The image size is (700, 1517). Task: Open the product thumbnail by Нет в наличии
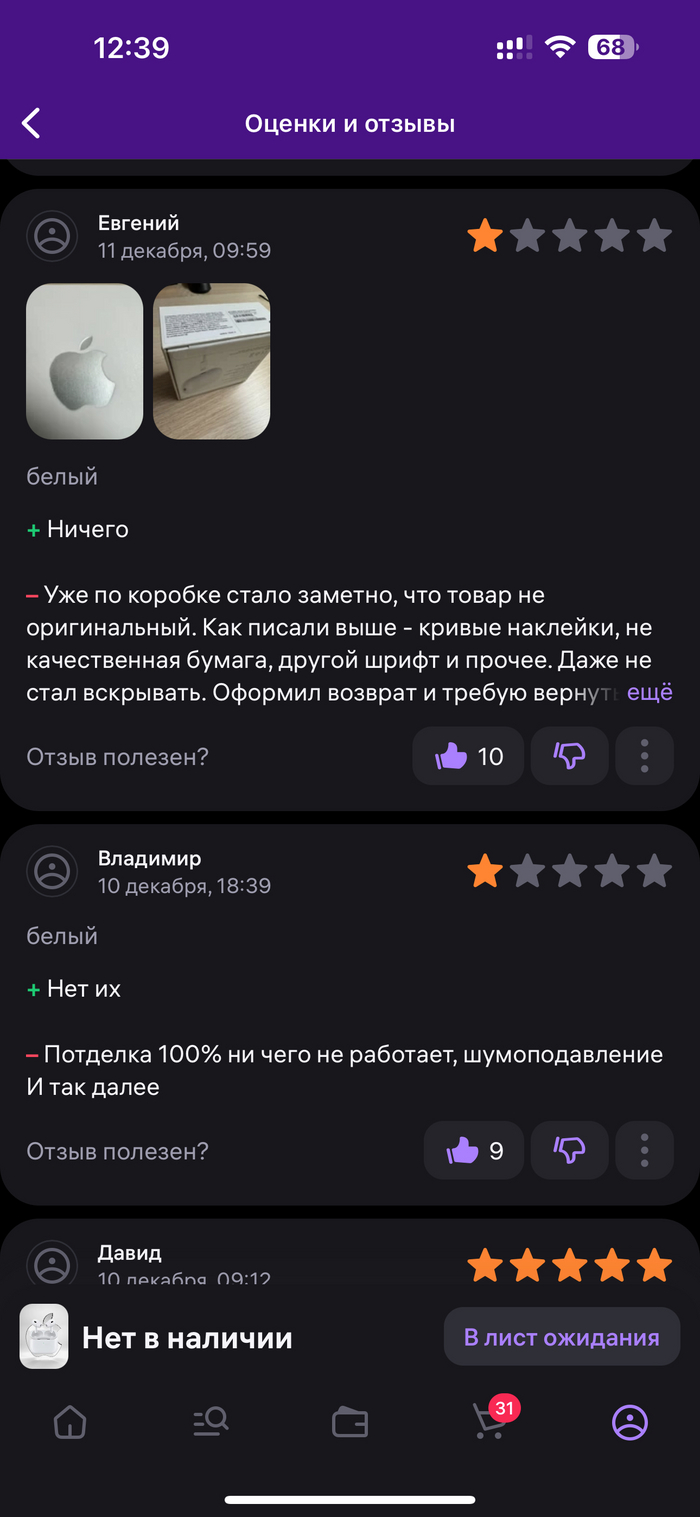(x=44, y=1337)
